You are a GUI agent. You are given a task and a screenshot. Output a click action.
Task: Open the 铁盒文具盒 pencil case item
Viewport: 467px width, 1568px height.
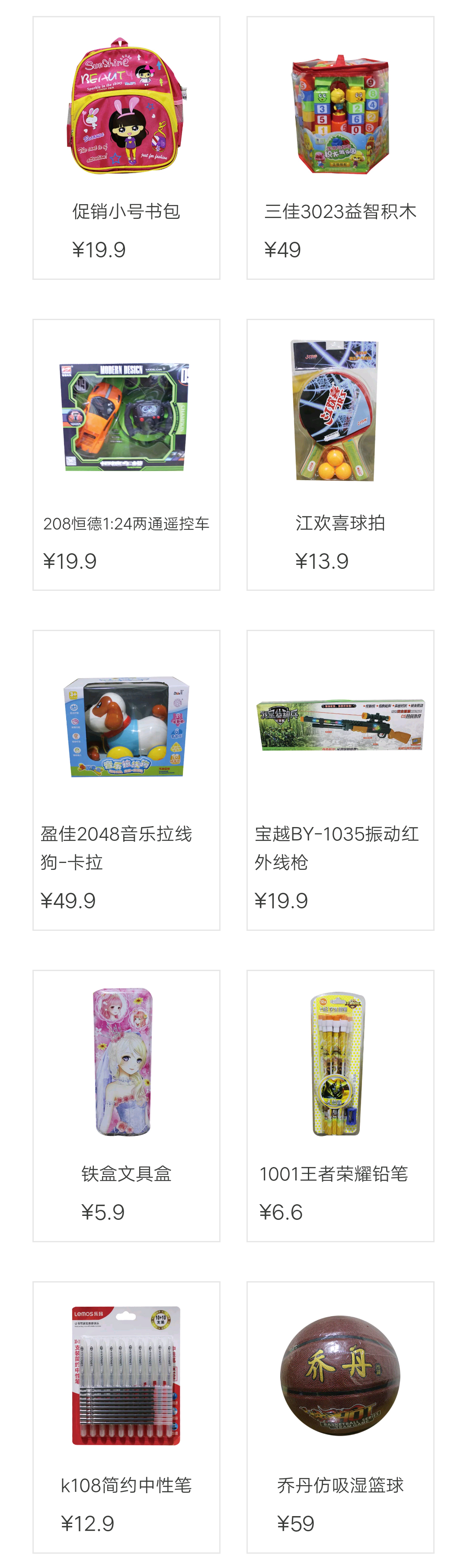click(126, 1106)
